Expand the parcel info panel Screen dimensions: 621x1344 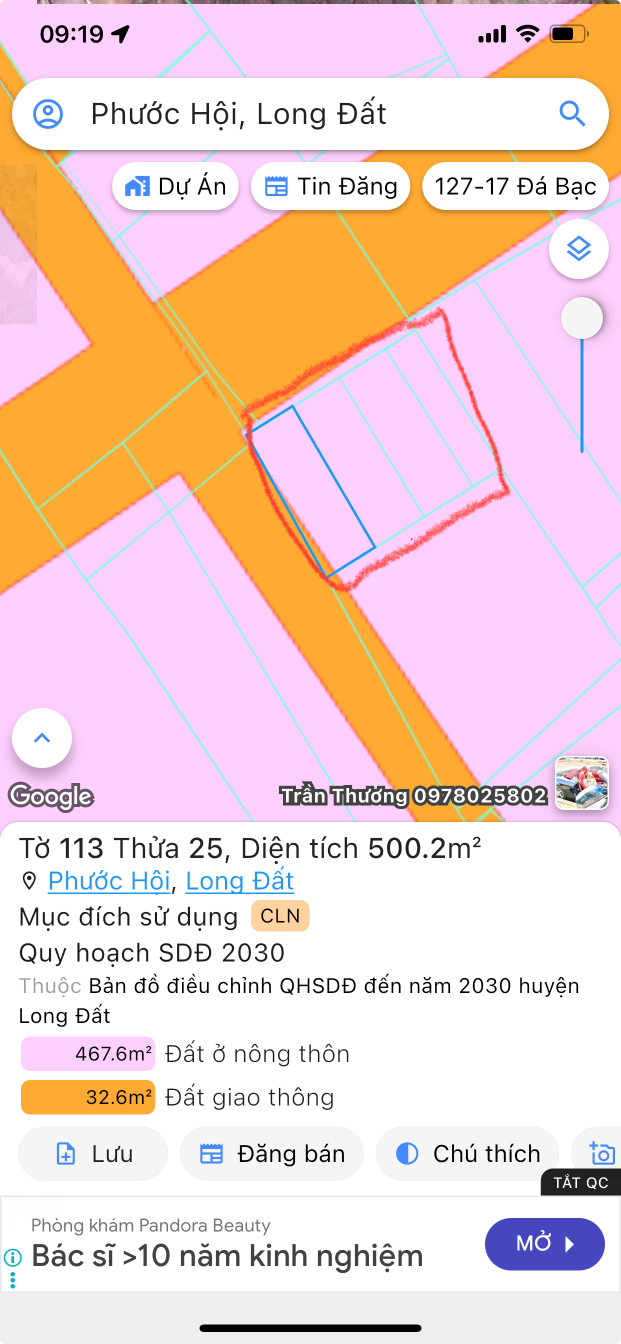point(42,739)
